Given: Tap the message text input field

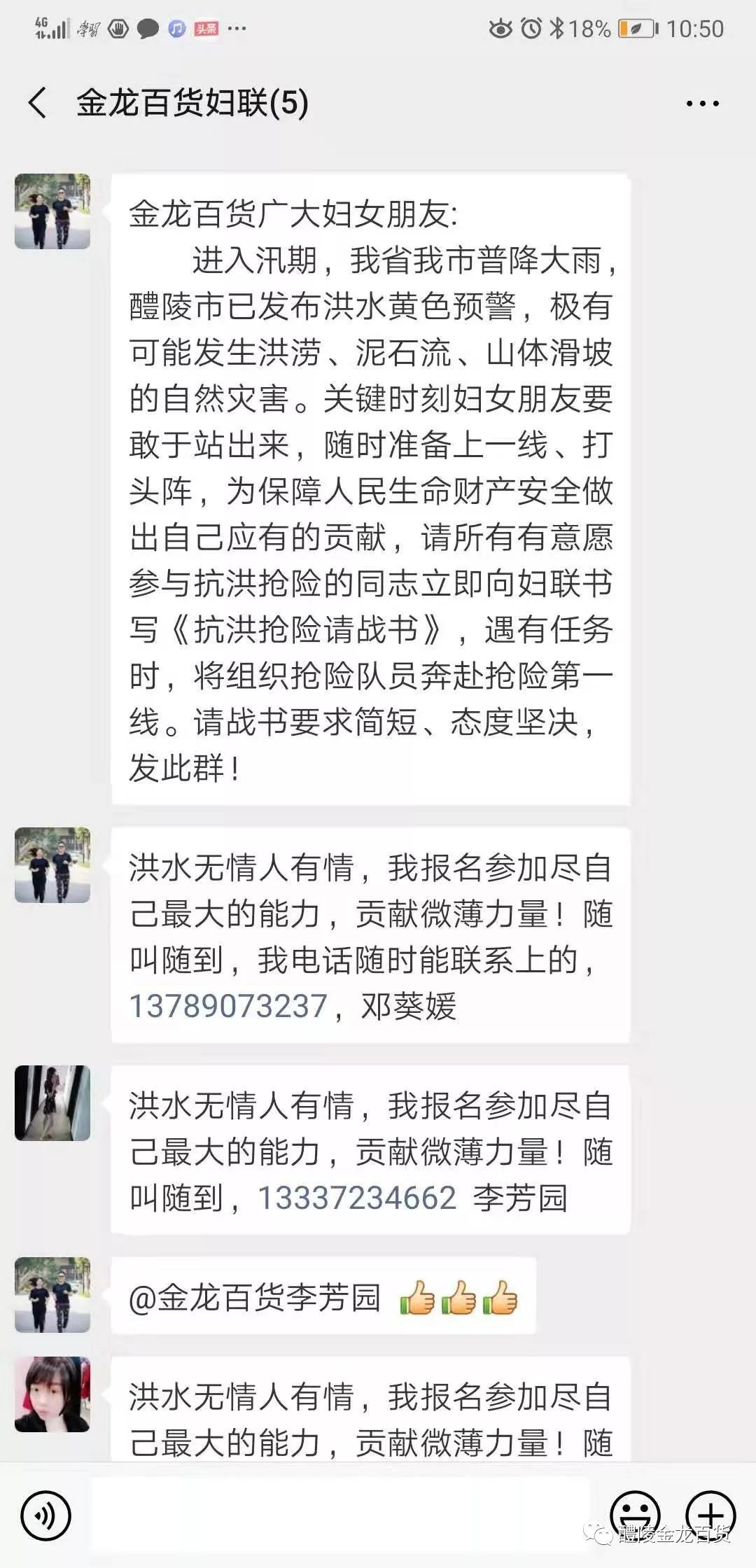Looking at the screenshot, I should click(x=339, y=1515).
